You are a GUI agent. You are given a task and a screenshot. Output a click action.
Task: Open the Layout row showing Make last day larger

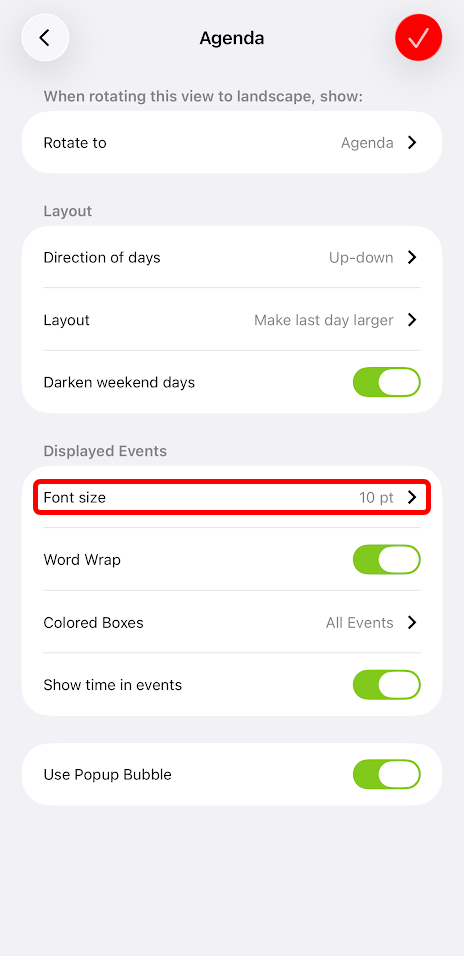232,320
